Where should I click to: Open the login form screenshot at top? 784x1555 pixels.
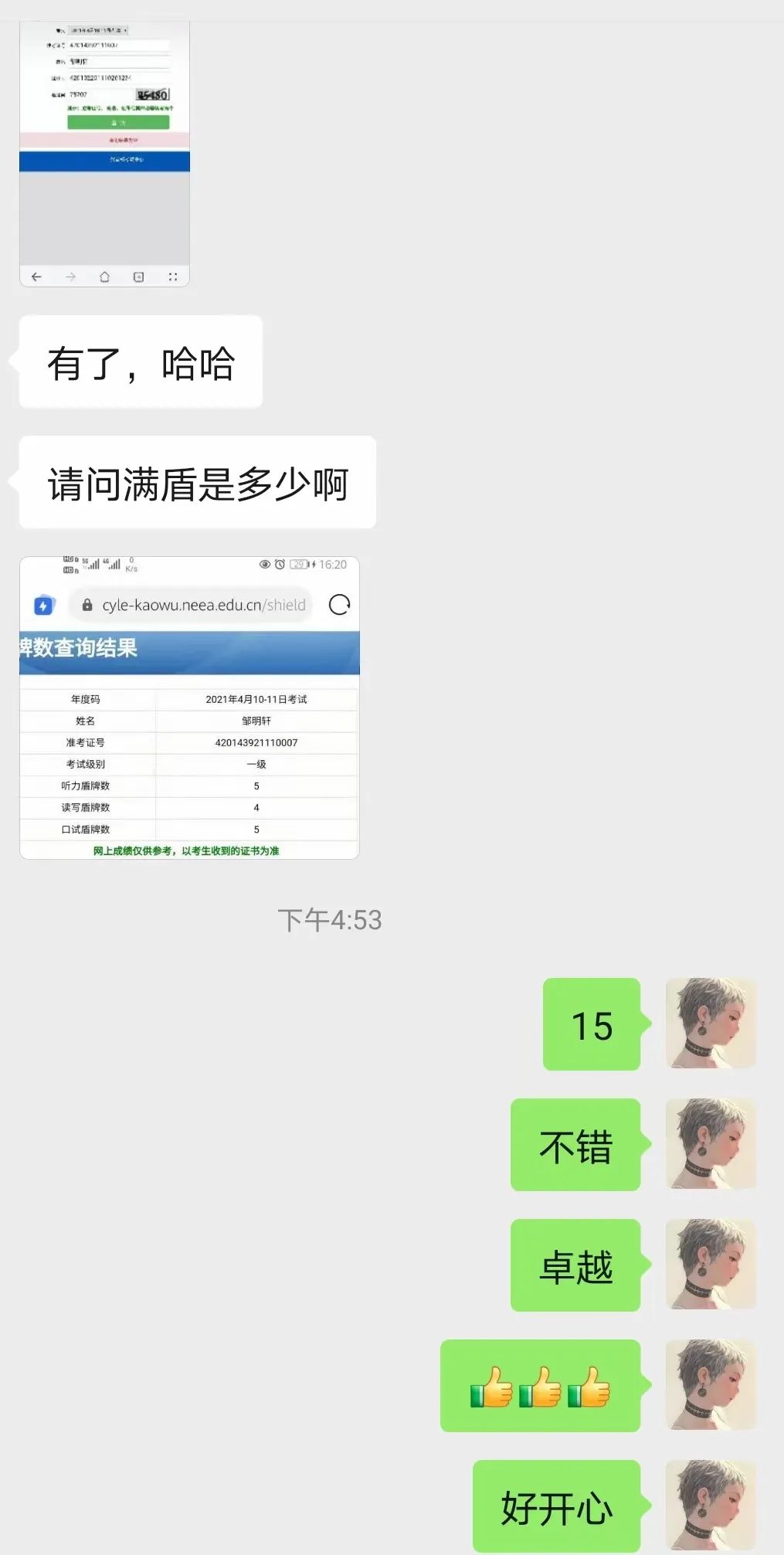point(104,154)
